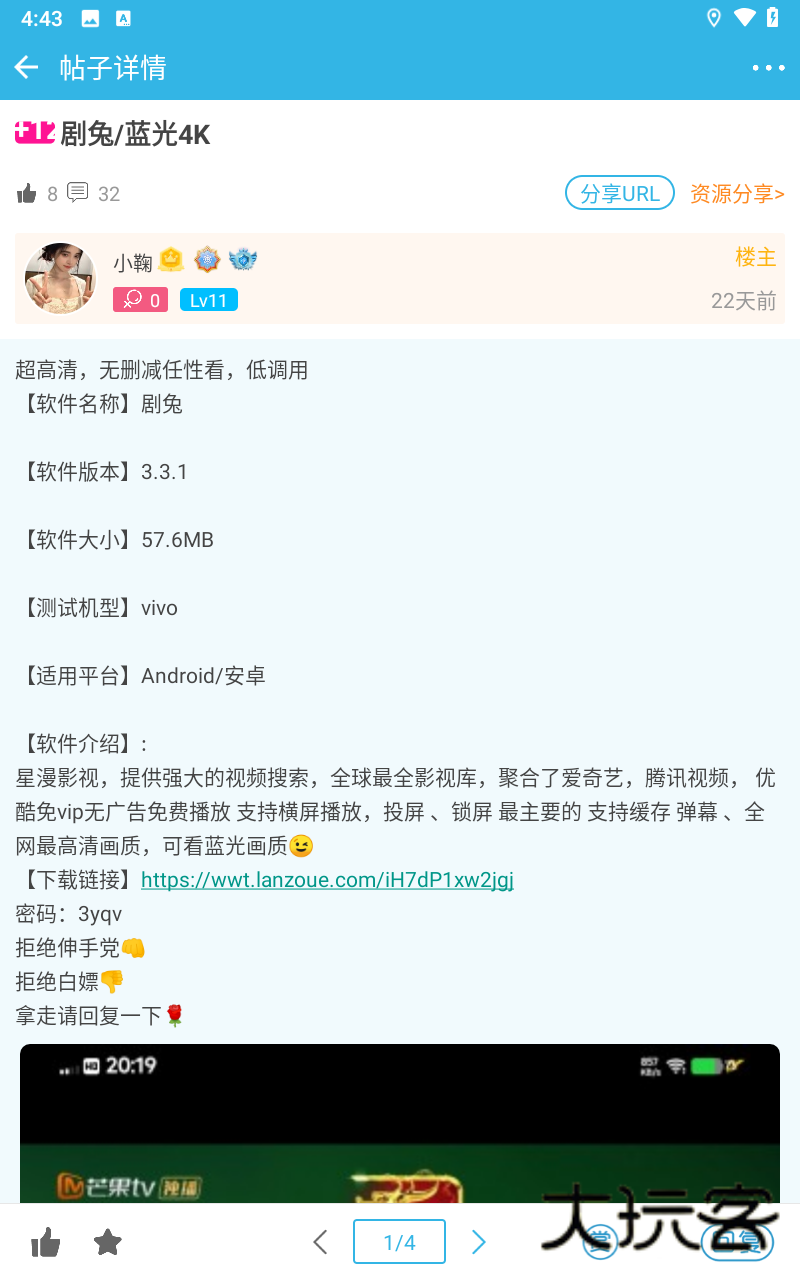Tap the thumbs-up icon next to count 8
Viewport: 800px width, 1280px height.
[27, 192]
